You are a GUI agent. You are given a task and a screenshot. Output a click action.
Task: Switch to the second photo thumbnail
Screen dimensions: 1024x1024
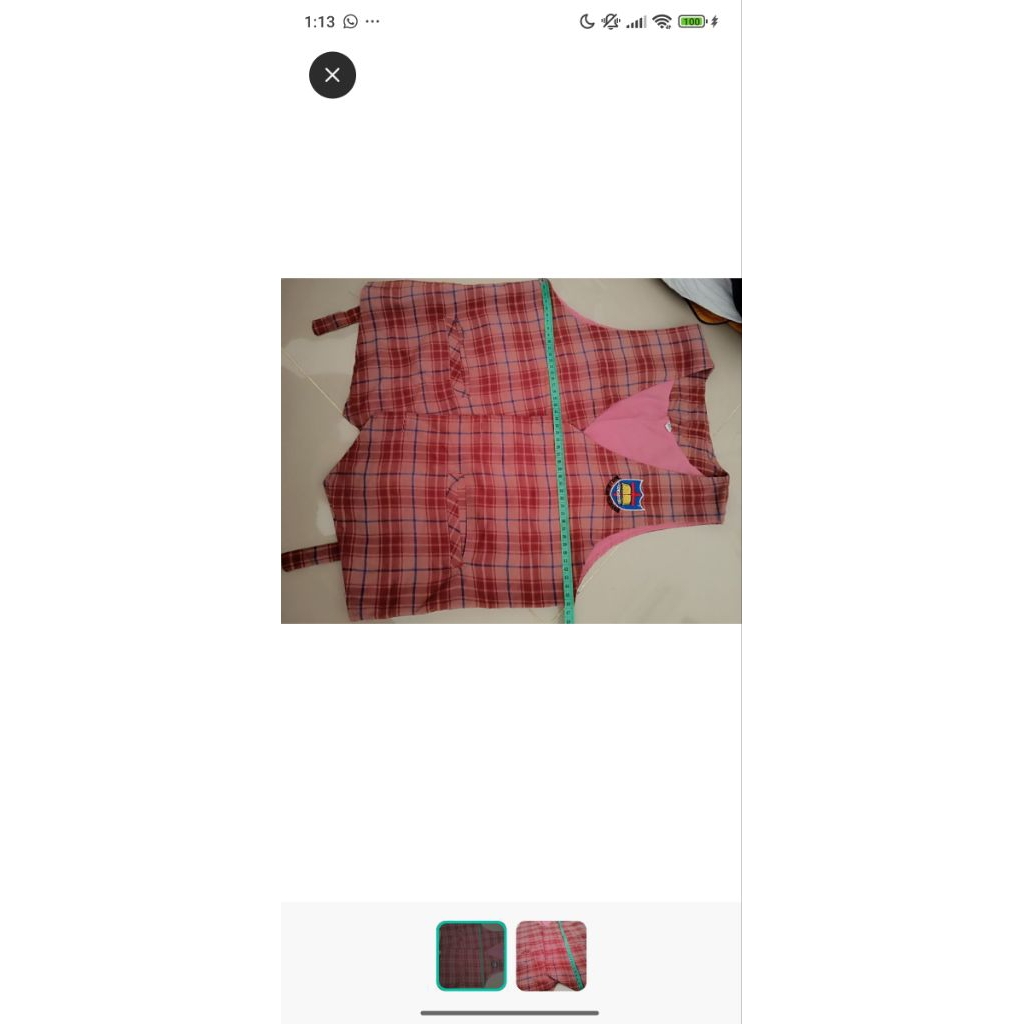tap(551, 956)
